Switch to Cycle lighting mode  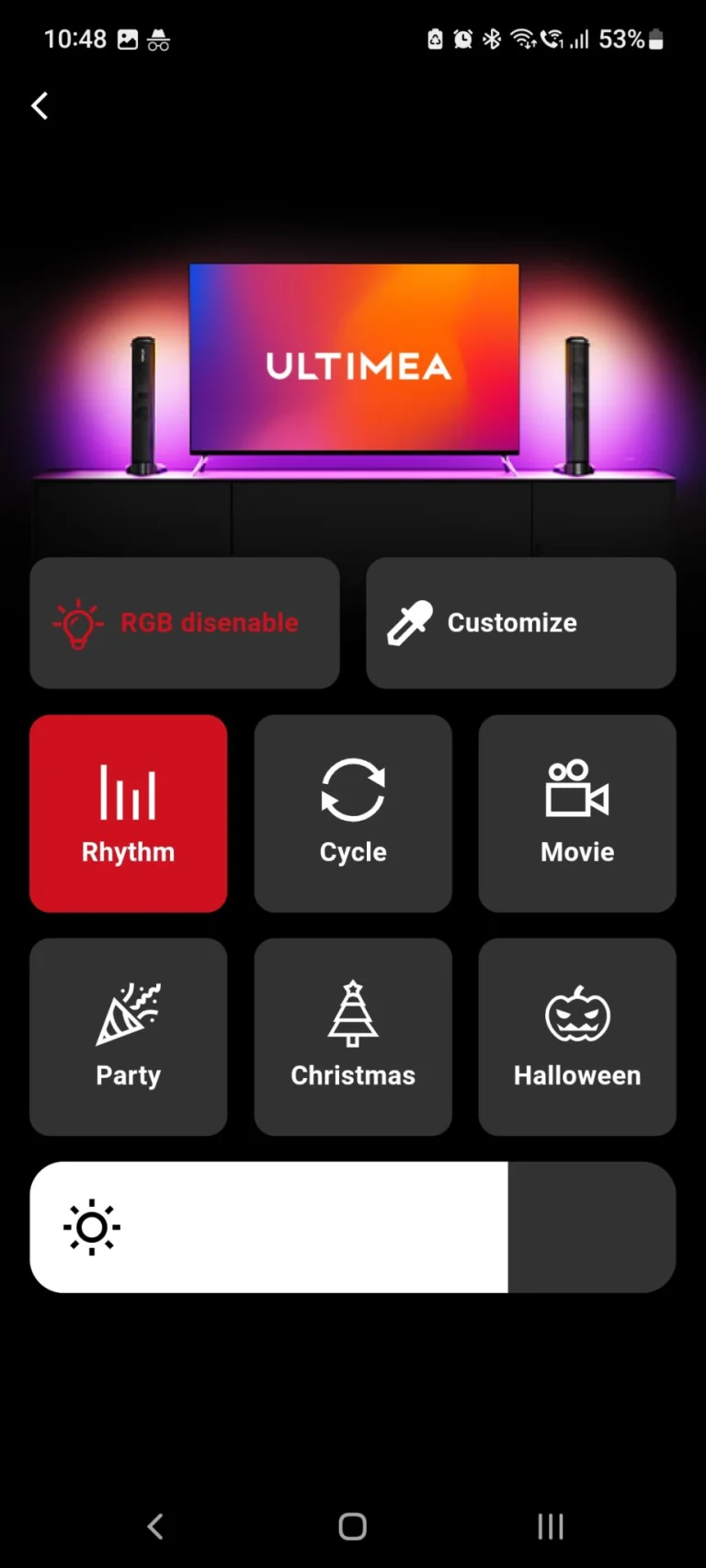353,813
